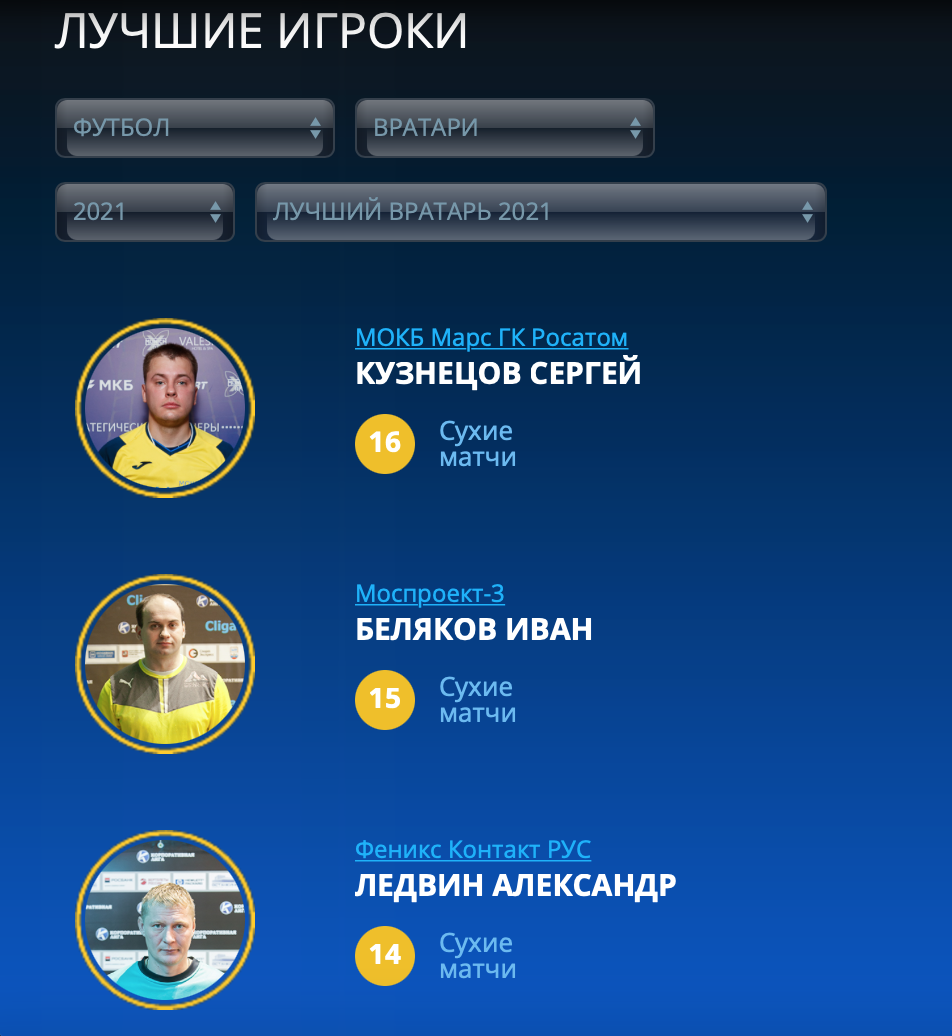Follow the Моспроект-3 team link
The width and height of the screenshot is (952, 1036).
click(x=429, y=594)
